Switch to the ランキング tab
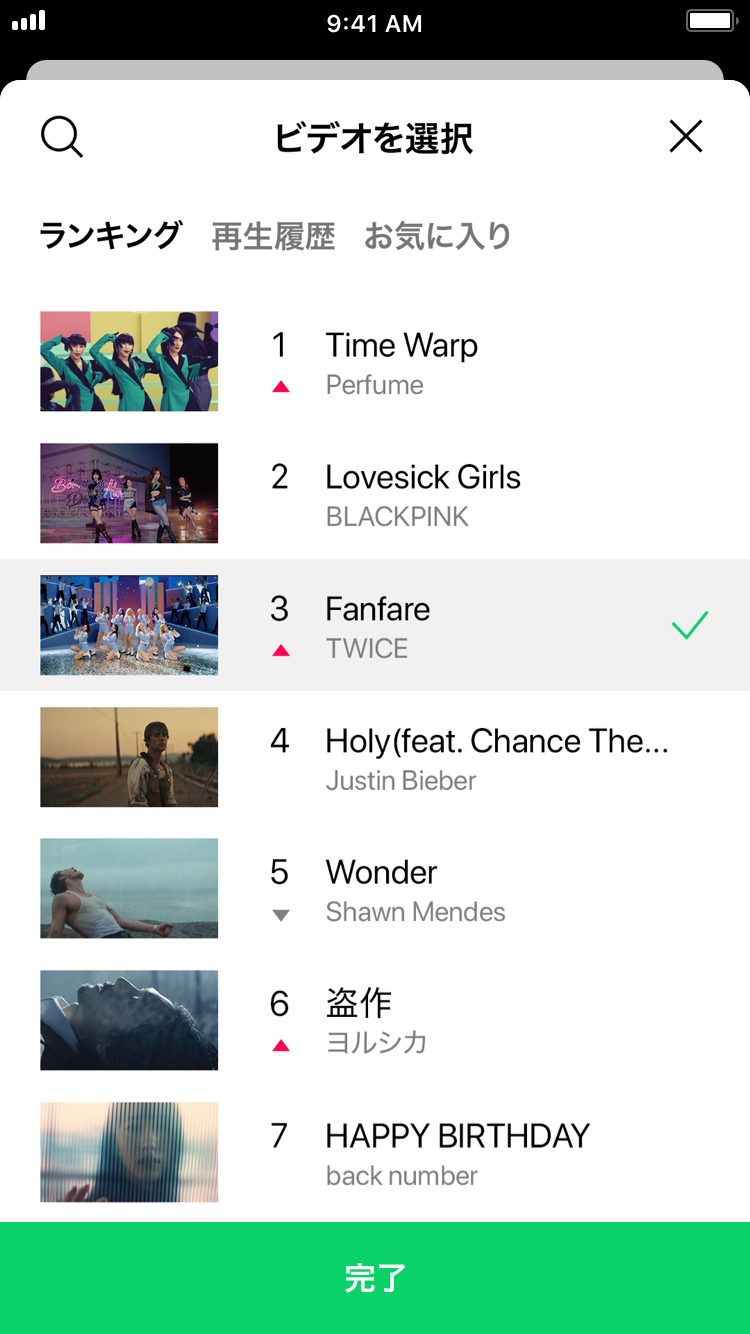The width and height of the screenshot is (750, 1334). point(110,236)
